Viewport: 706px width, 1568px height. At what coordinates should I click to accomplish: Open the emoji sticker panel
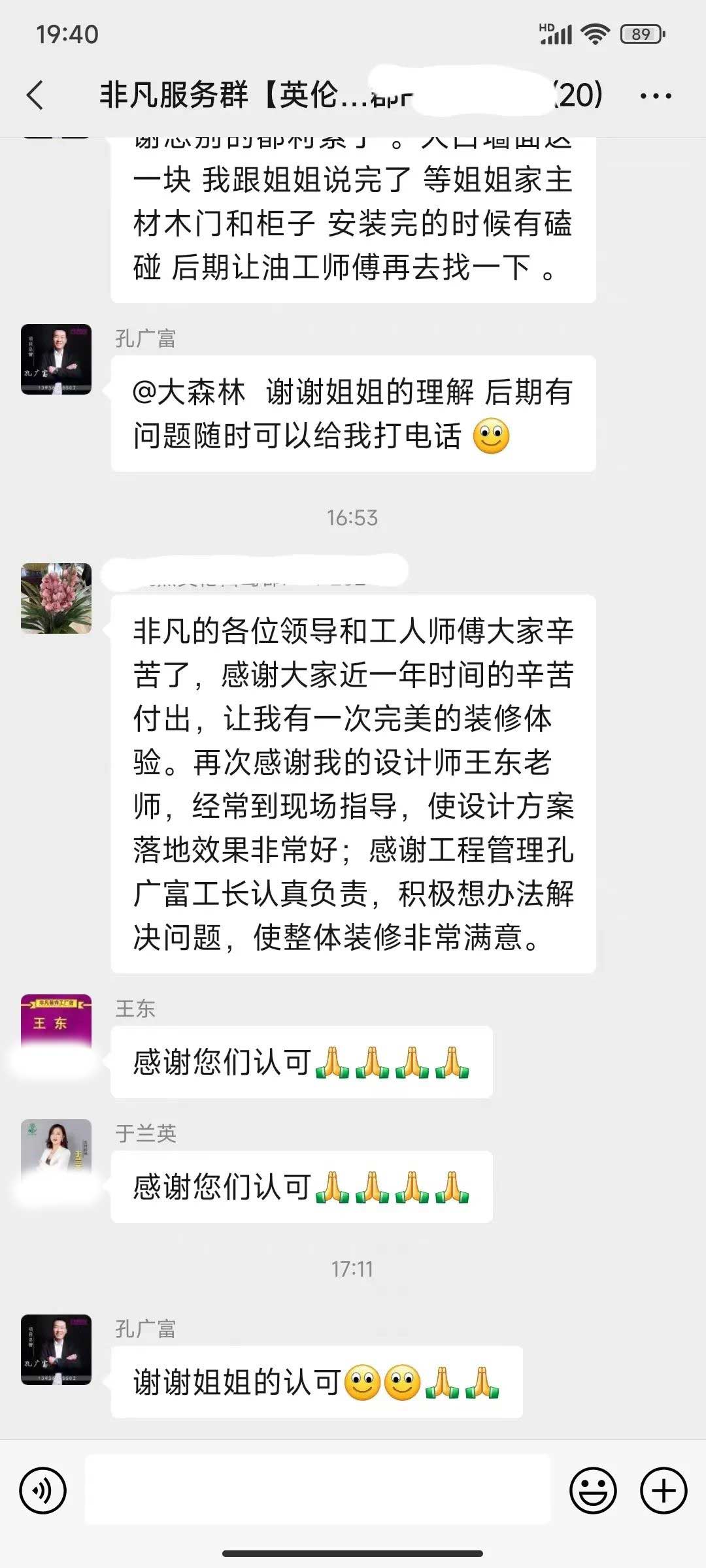tap(593, 1491)
